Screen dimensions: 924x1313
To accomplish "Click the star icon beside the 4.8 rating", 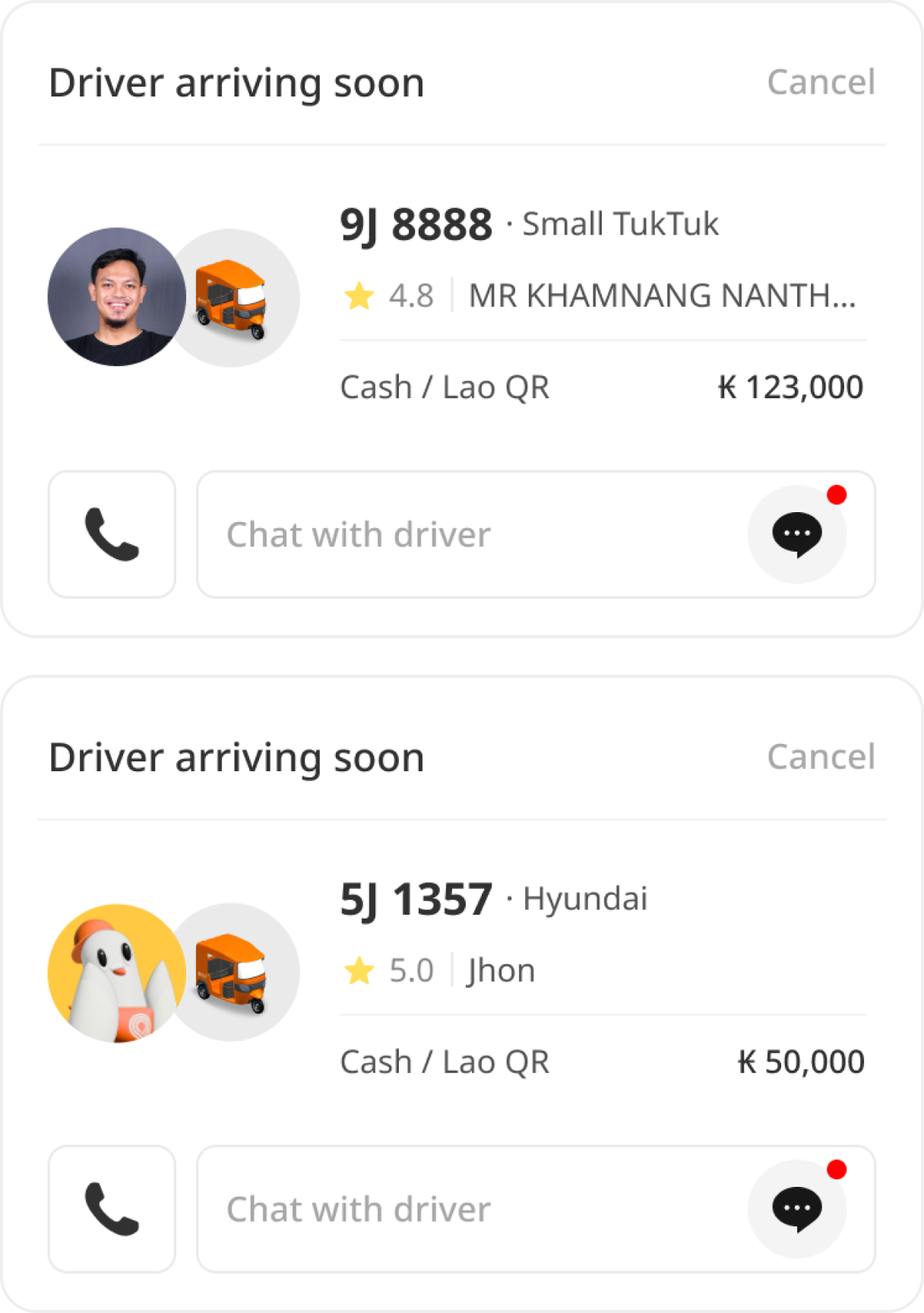I will [x=359, y=296].
